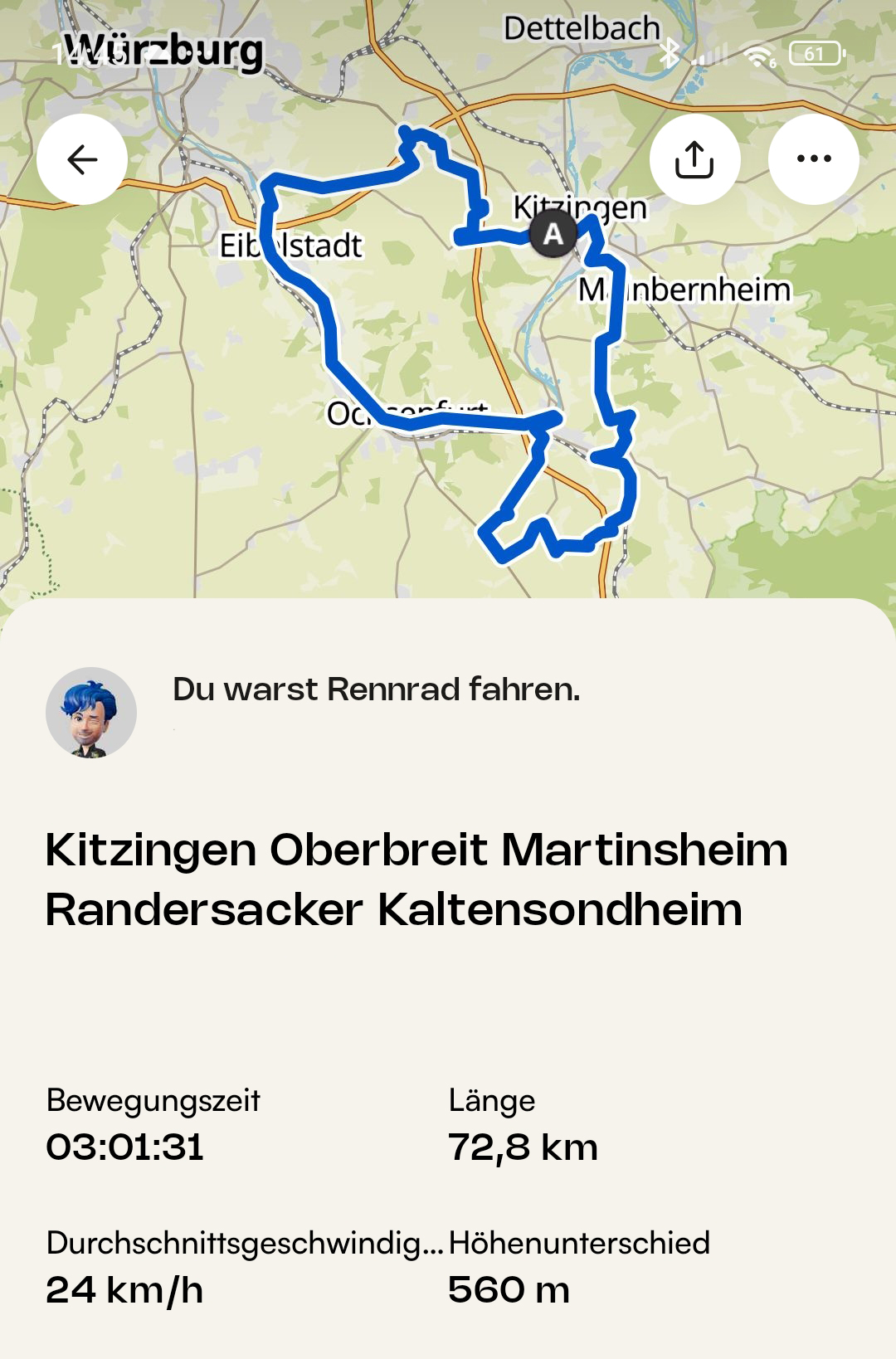The width and height of the screenshot is (896, 1359).
Task: Share this road bike tour
Action: point(694,159)
